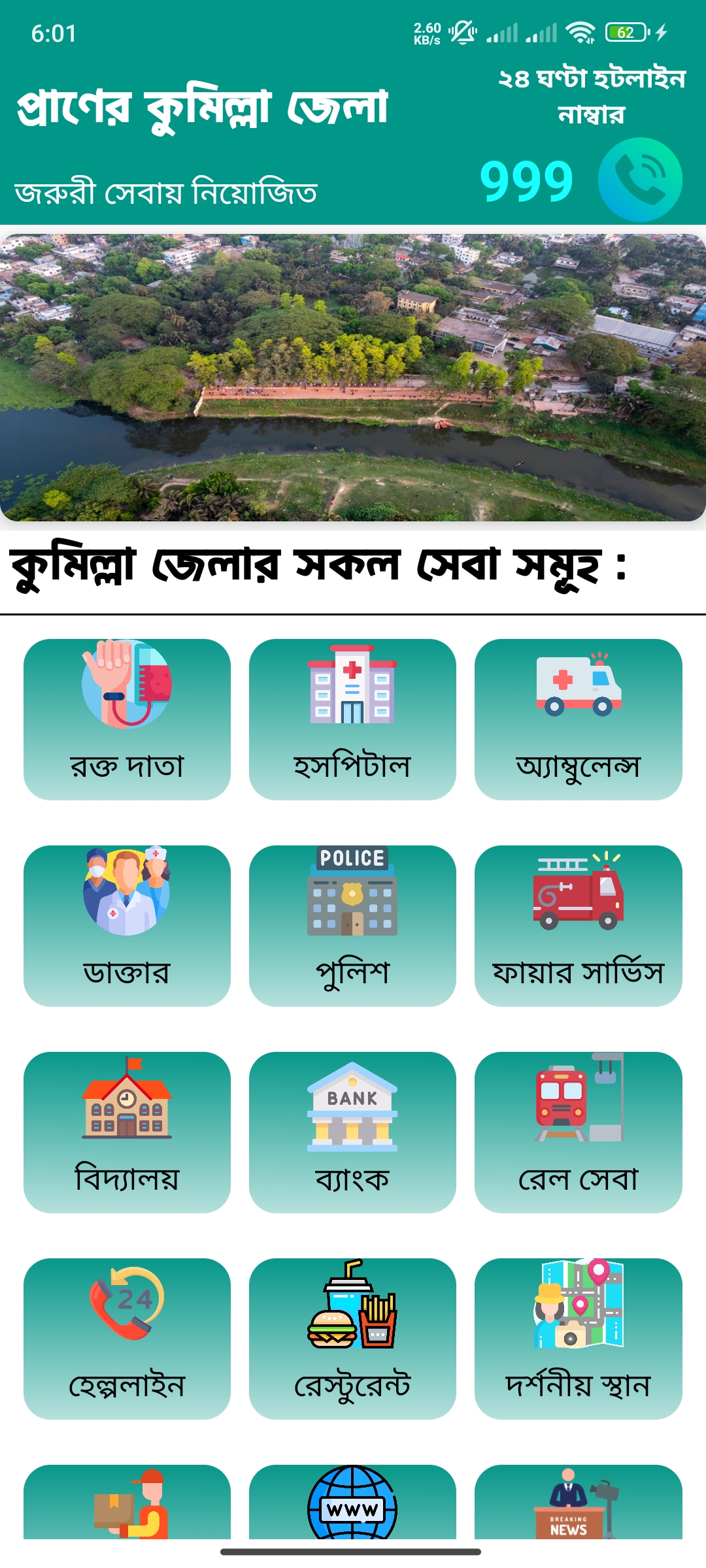Open the বিদ্যালয় (school) card
The image size is (706, 1568).
pyautogui.click(x=127, y=1132)
